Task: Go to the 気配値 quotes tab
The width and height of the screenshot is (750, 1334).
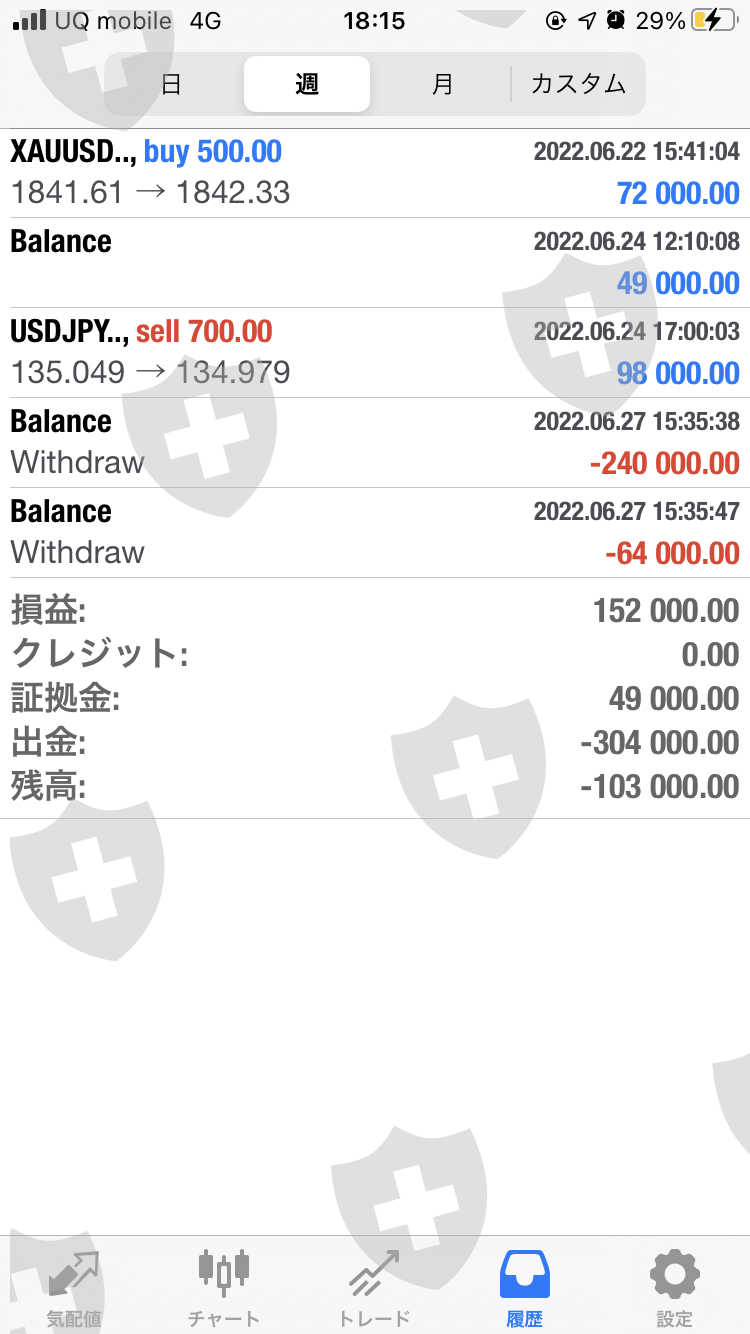Action: (x=74, y=1286)
